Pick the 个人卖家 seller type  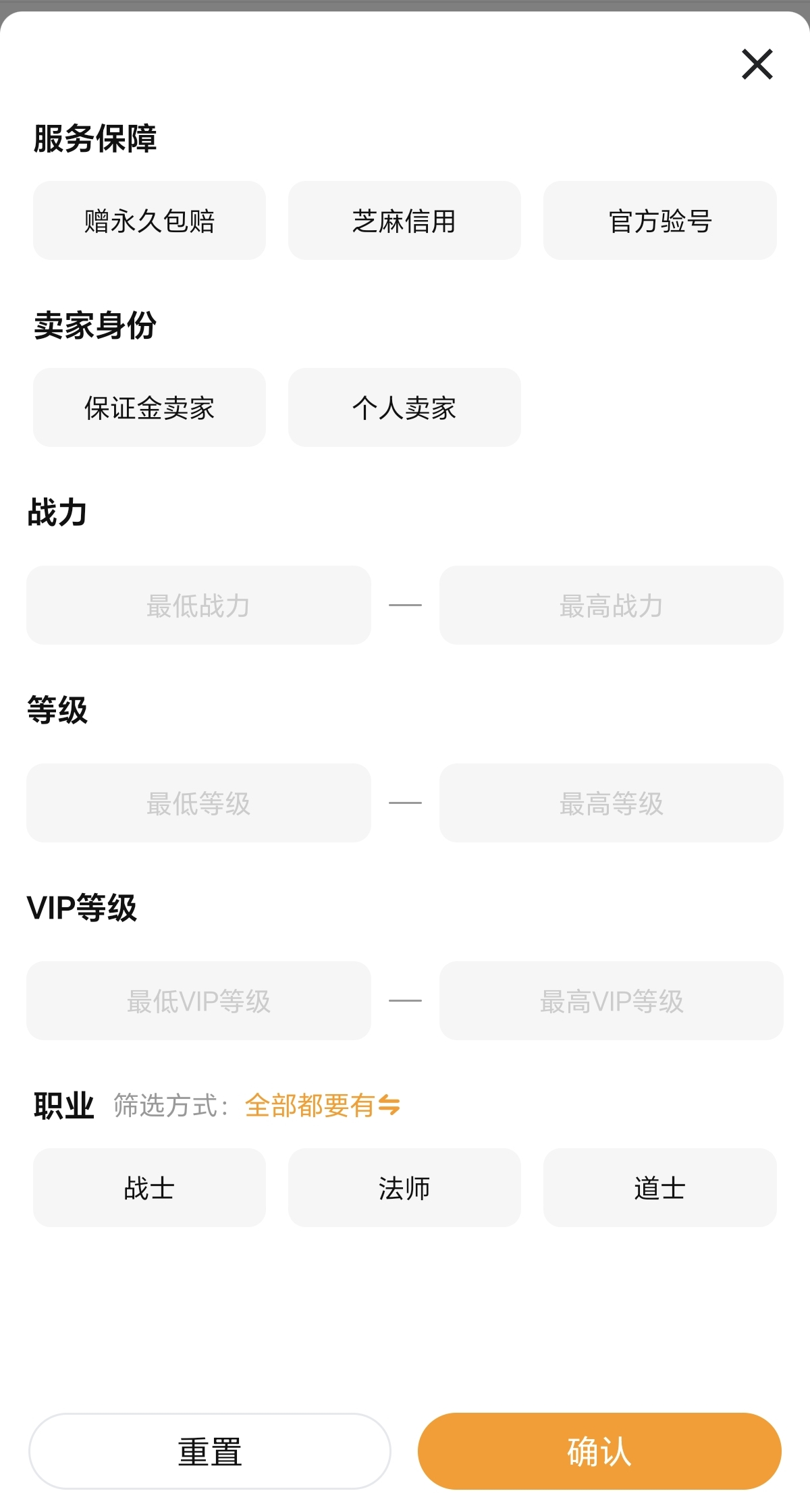[404, 408]
